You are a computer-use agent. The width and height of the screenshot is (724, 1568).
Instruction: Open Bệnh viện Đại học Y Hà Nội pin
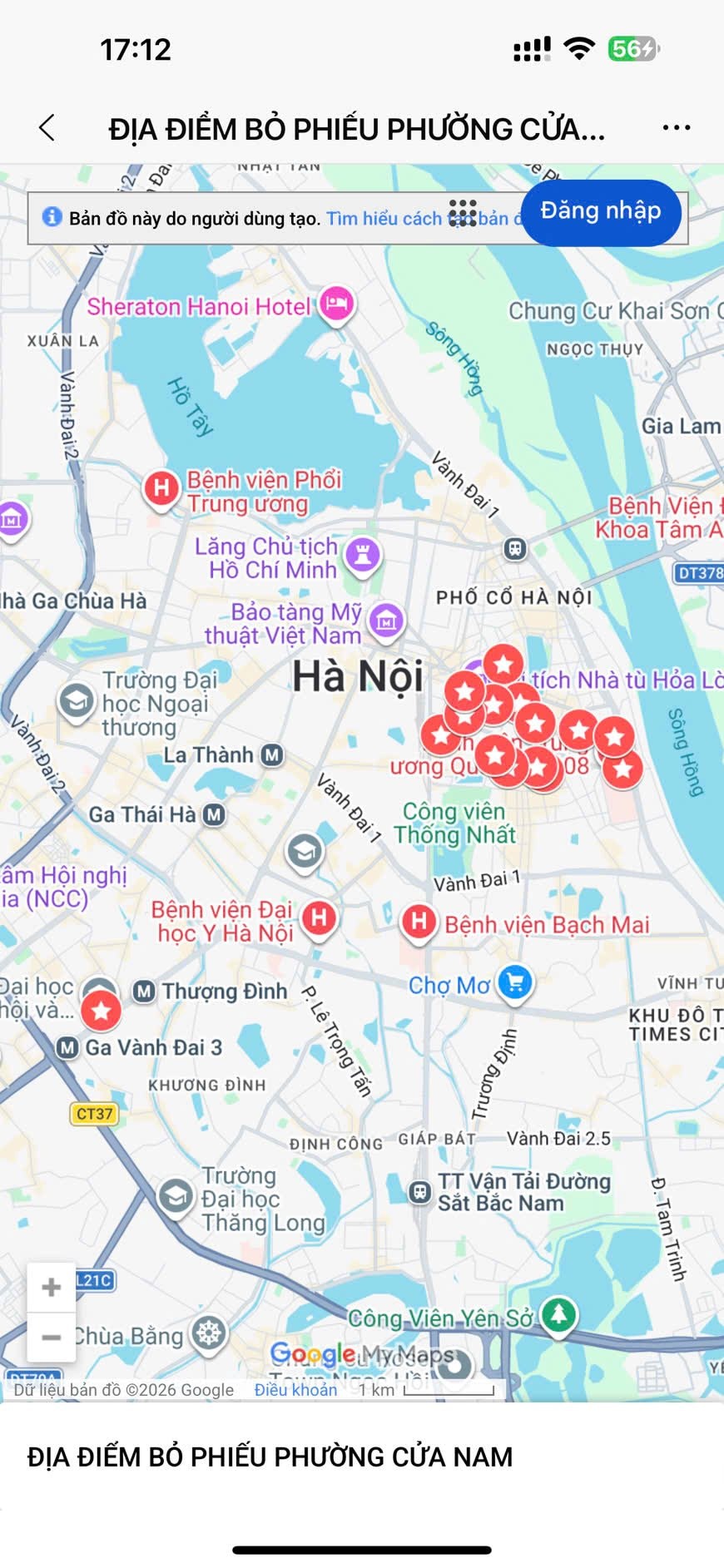click(319, 918)
